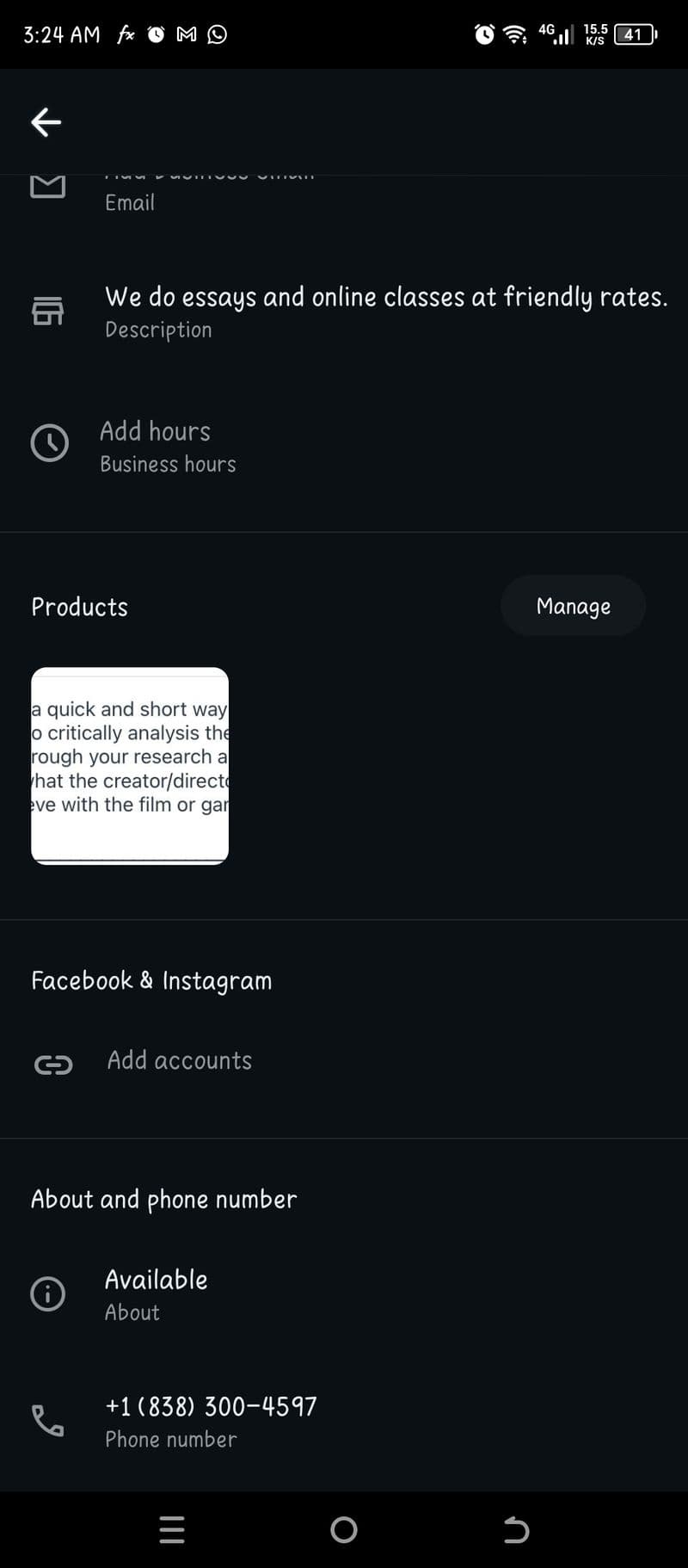Edit the business description

coord(385,311)
